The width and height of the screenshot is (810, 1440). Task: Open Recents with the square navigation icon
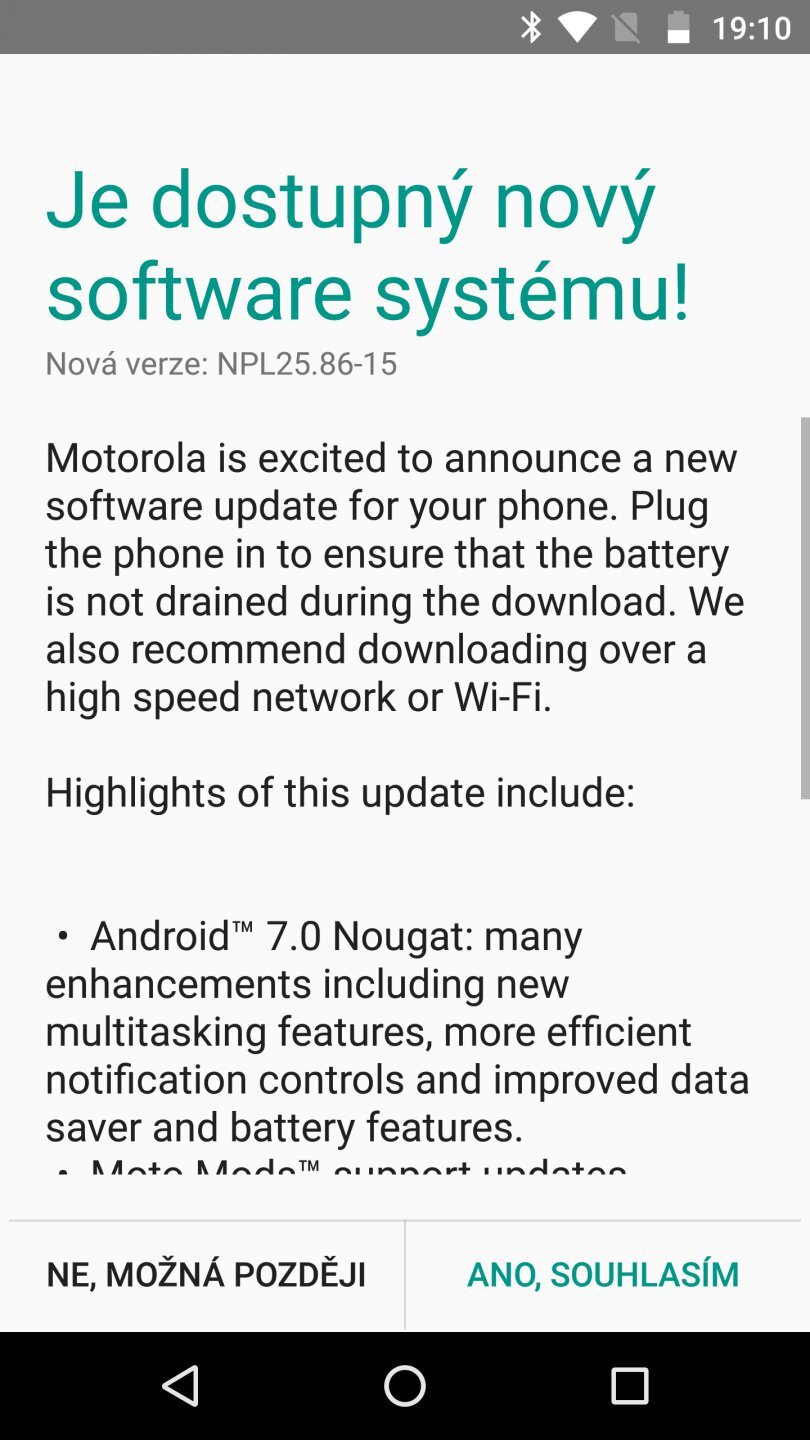(x=630, y=1387)
